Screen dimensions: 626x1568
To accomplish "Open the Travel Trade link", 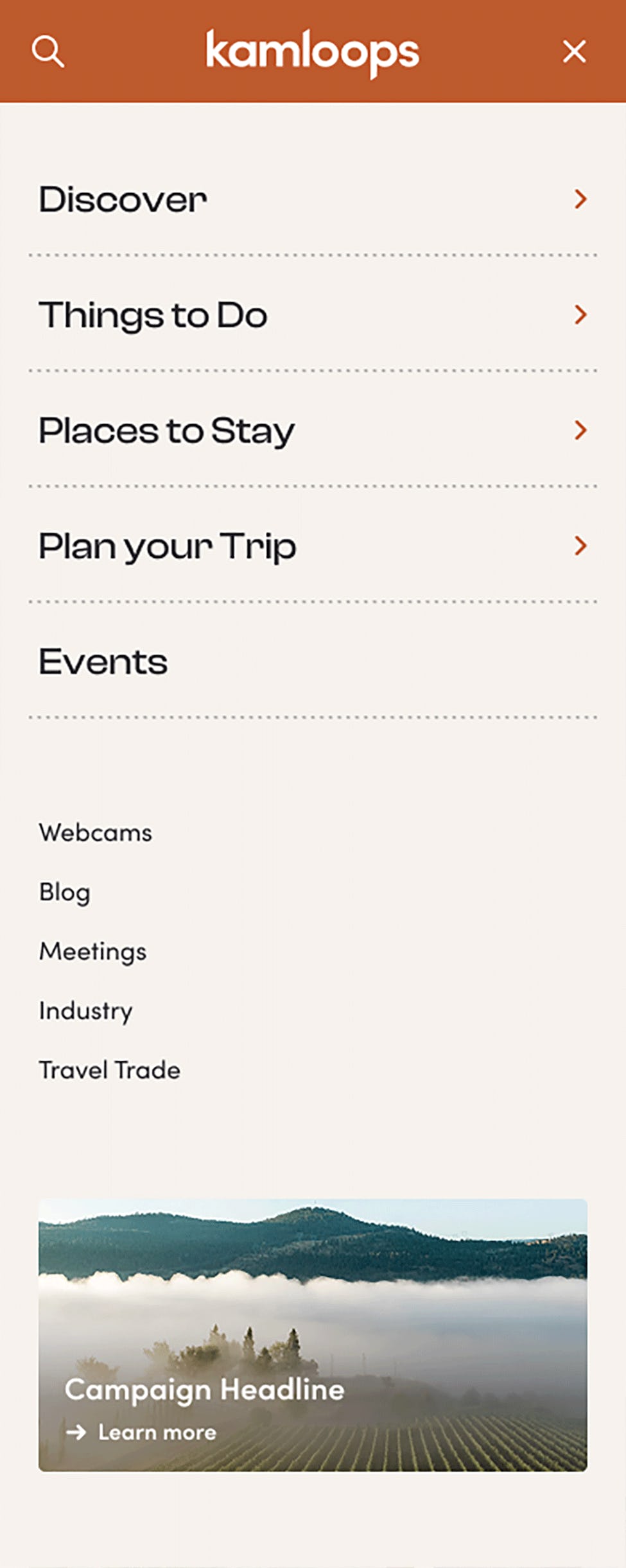I will [110, 1070].
